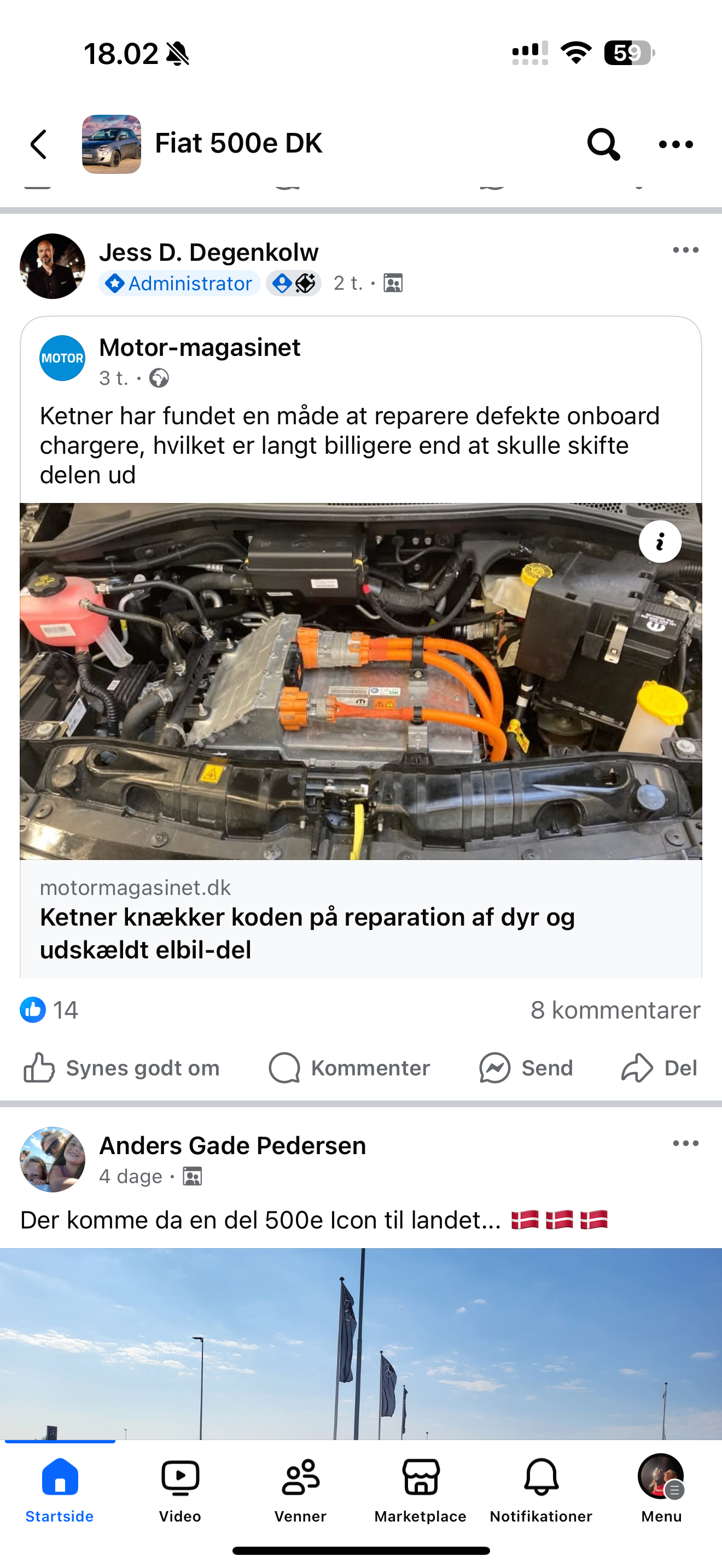Screen dimensions: 722x1568
Task: Open the 8 kommentarer list
Action: pyautogui.click(x=615, y=1010)
